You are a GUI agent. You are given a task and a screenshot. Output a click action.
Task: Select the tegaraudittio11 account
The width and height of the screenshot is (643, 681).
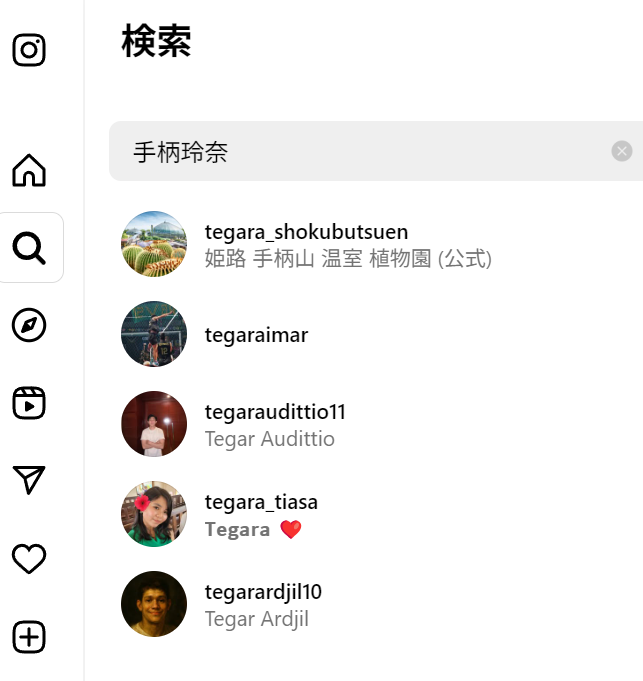[x=275, y=424]
